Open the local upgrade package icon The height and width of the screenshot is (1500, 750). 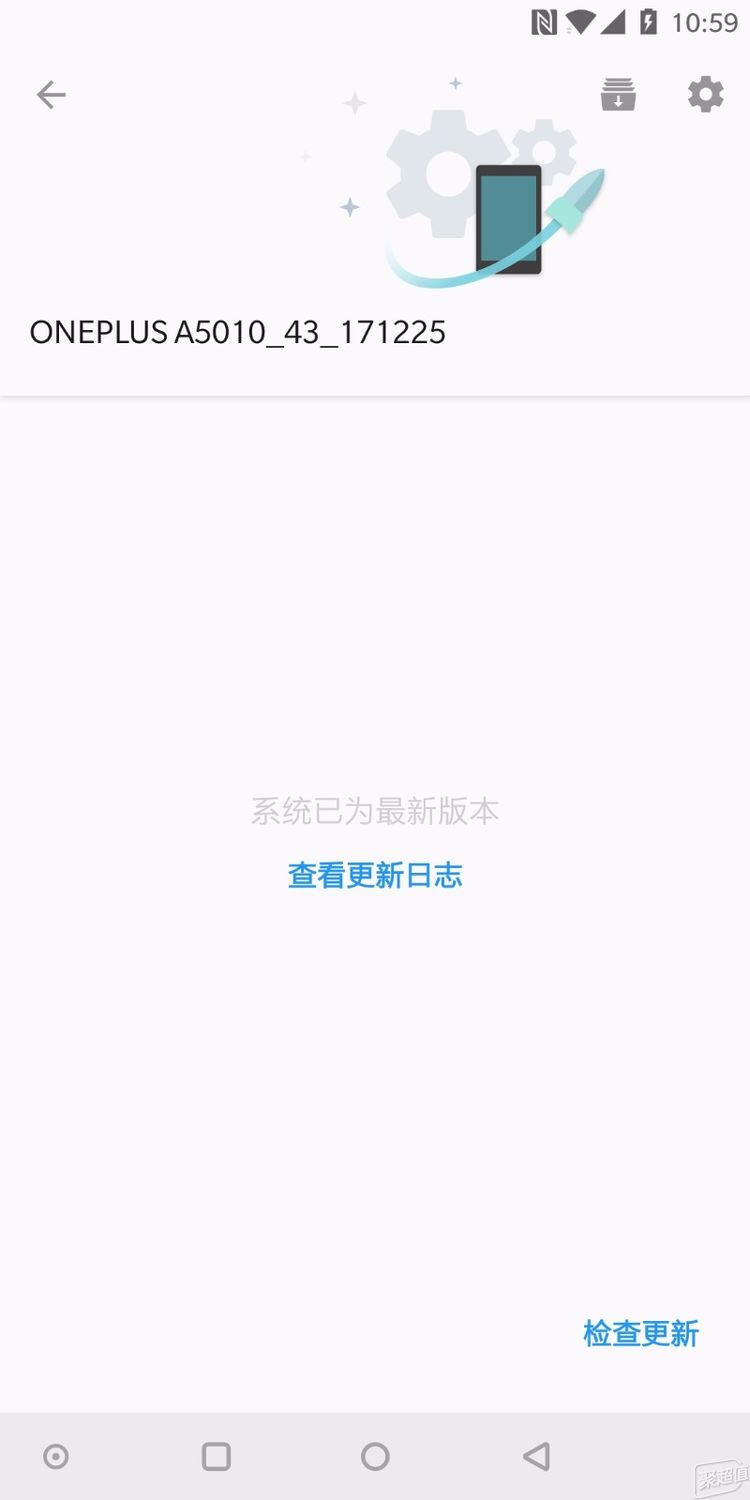(x=618, y=95)
